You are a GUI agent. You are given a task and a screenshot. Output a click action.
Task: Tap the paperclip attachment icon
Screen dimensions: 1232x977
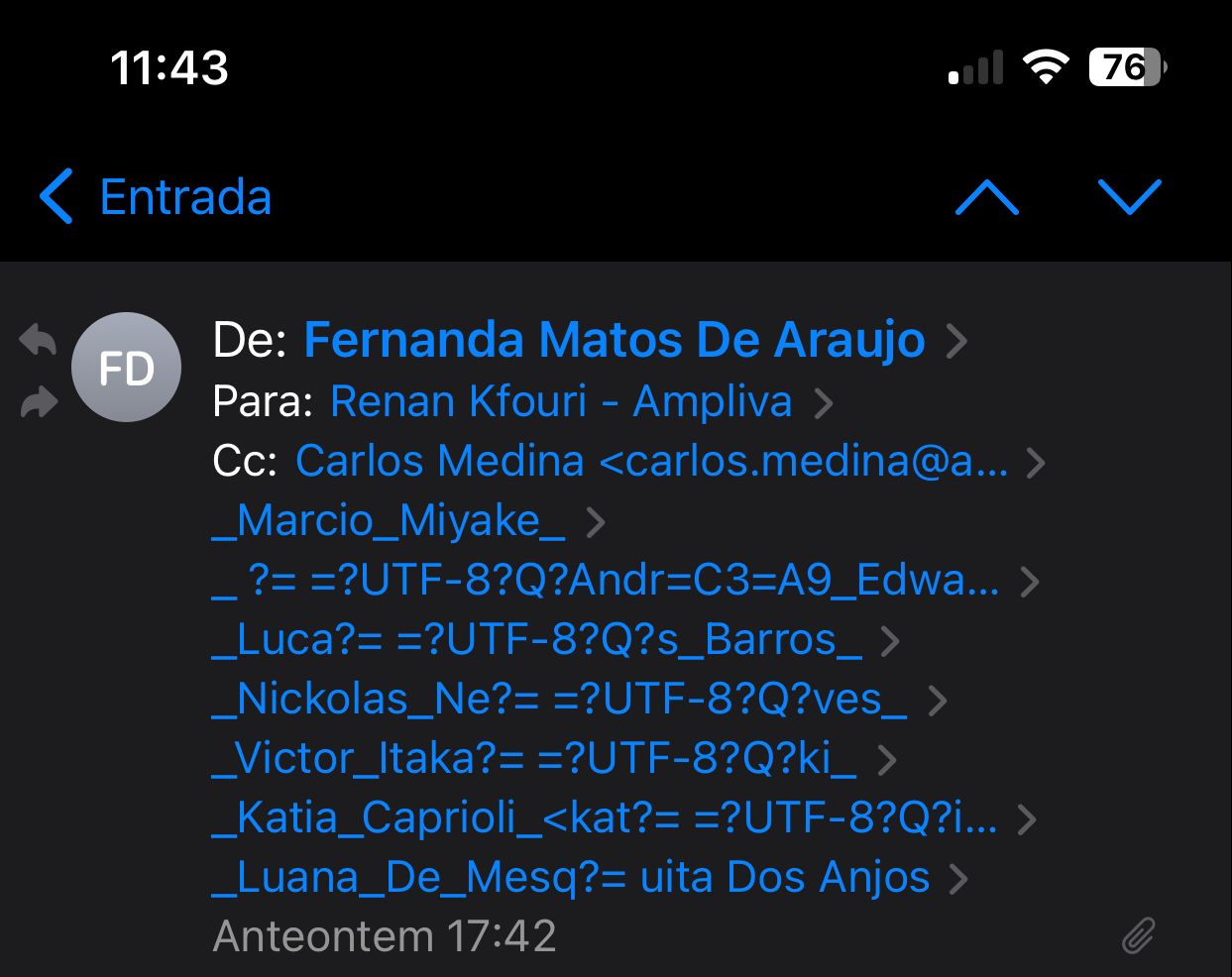pos(1138,935)
